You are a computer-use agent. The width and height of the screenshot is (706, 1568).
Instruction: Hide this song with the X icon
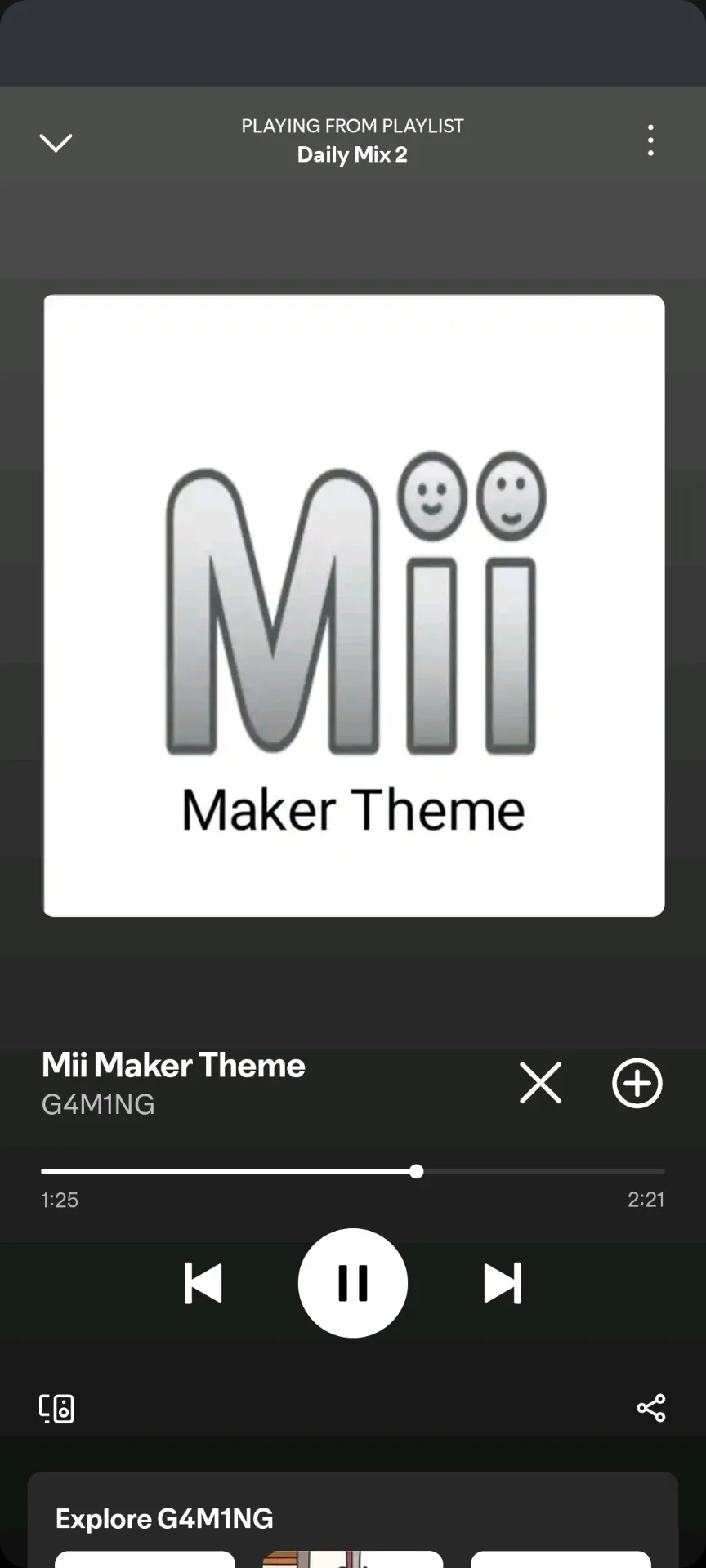point(540,1083)
